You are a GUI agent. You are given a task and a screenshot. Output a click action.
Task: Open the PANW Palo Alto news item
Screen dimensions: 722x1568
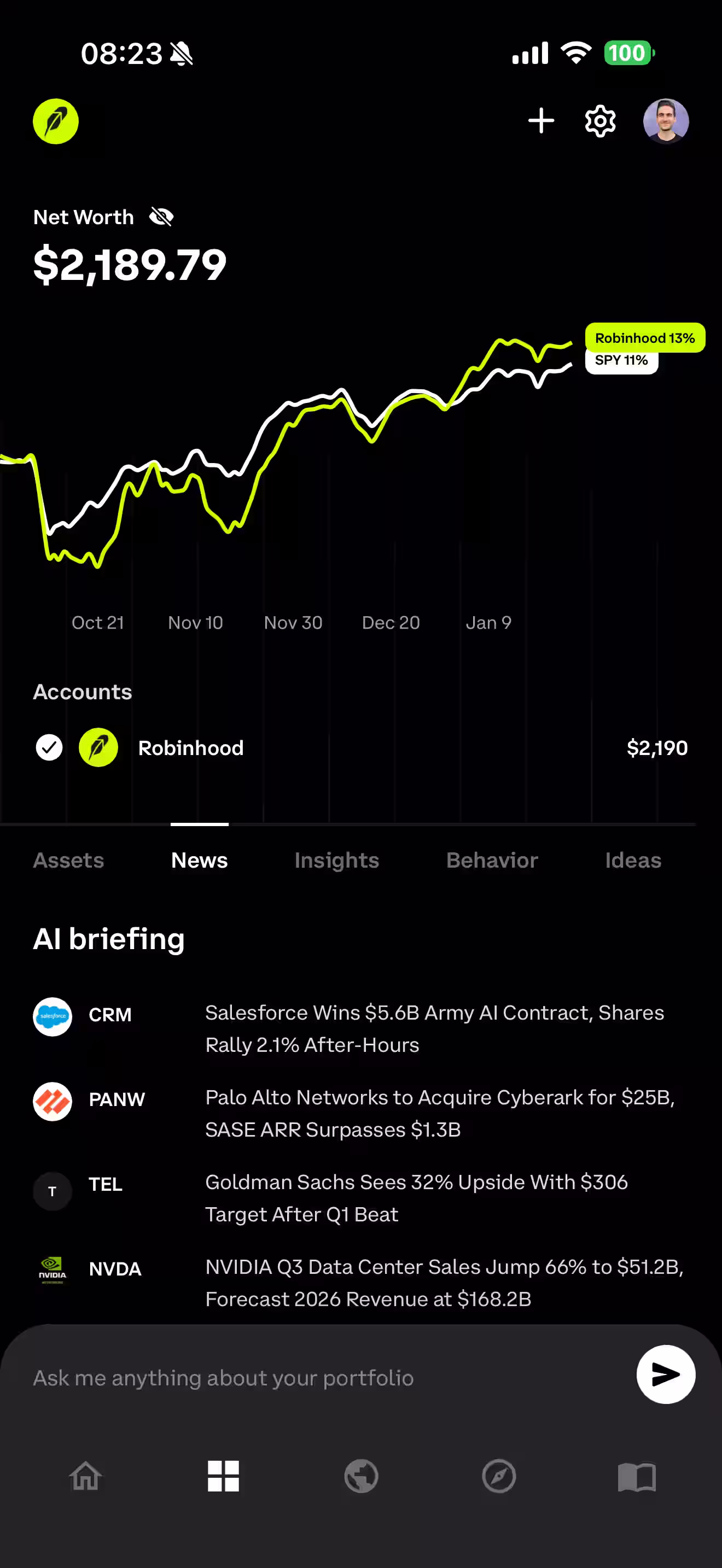click(x=438, y=1113)
